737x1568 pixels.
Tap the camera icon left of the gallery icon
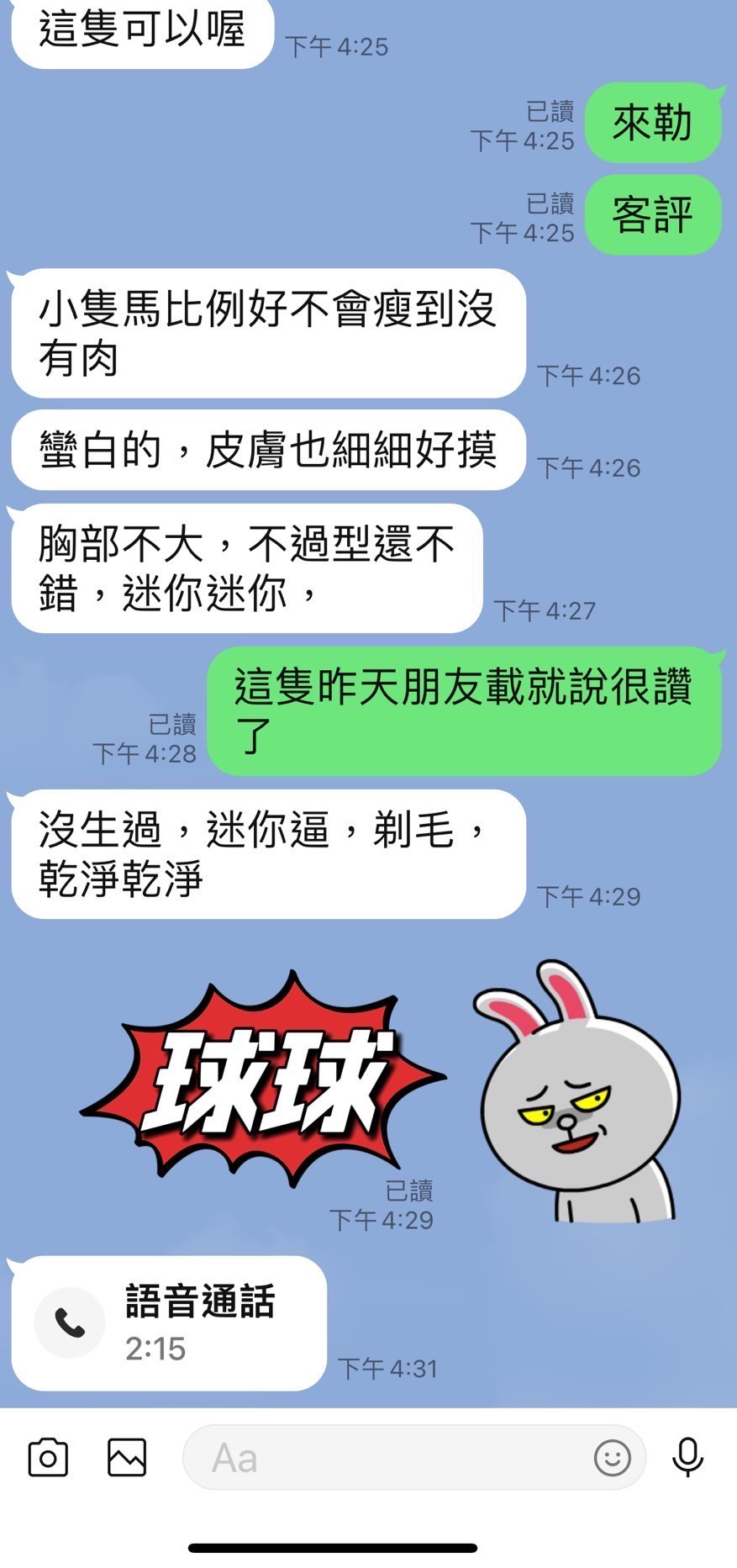point(48,1457)
